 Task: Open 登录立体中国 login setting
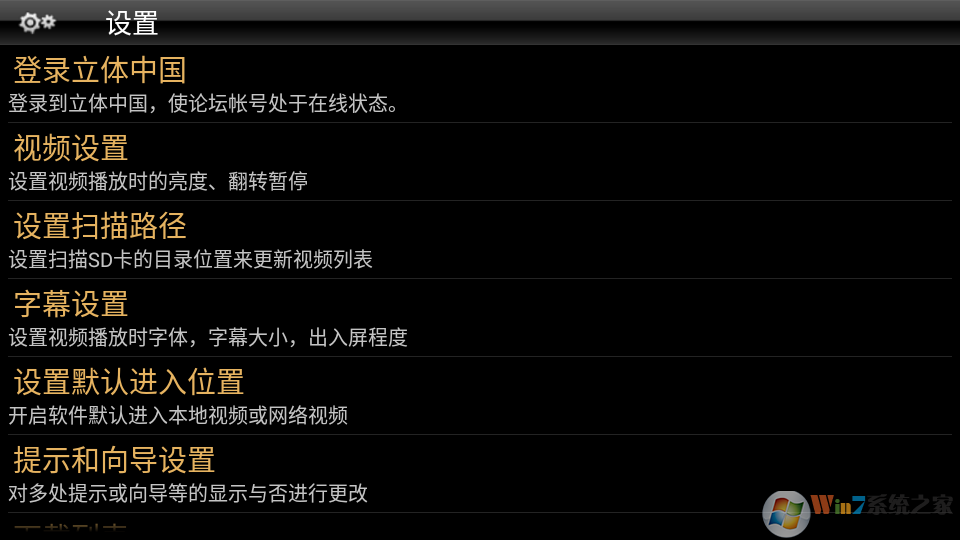coord(100,71)
